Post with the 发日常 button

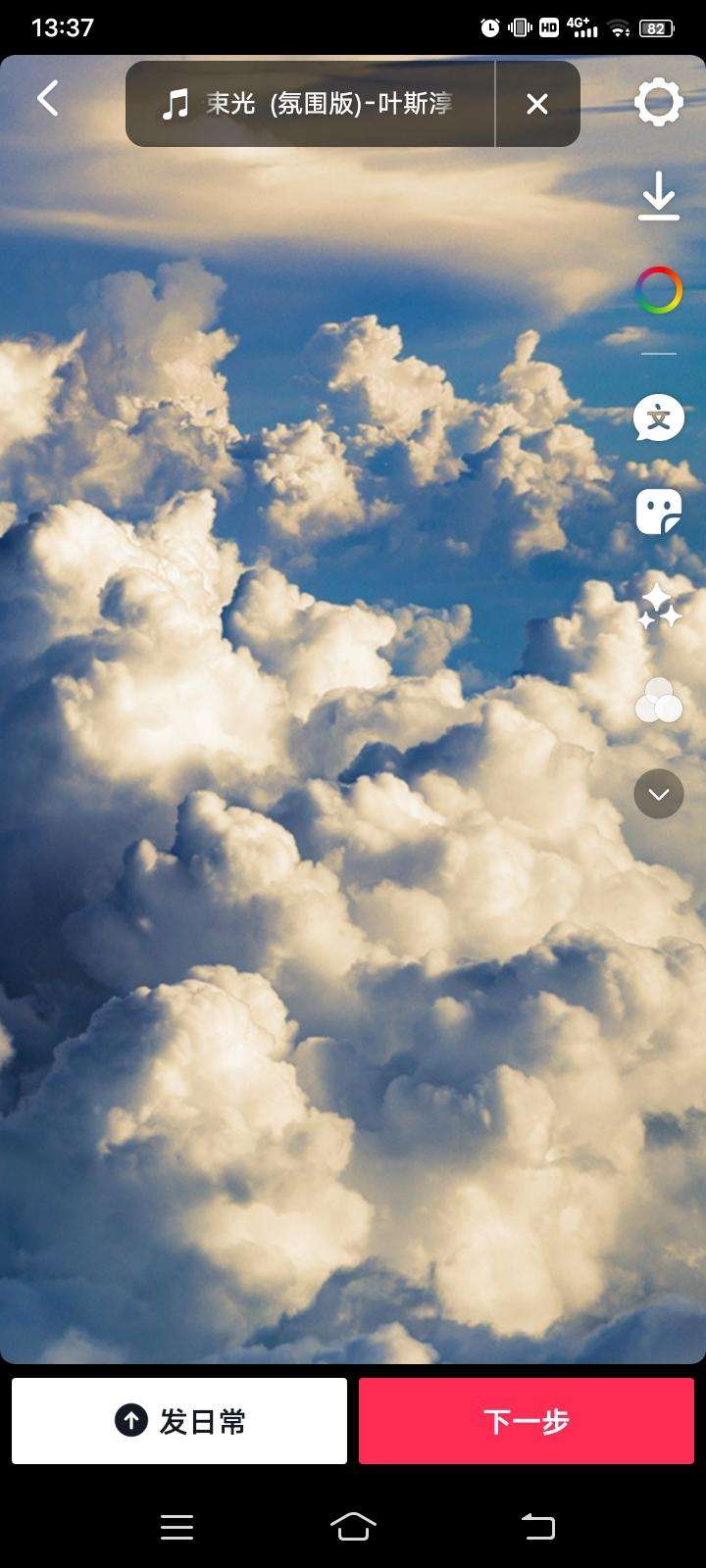coord(179,1421)
